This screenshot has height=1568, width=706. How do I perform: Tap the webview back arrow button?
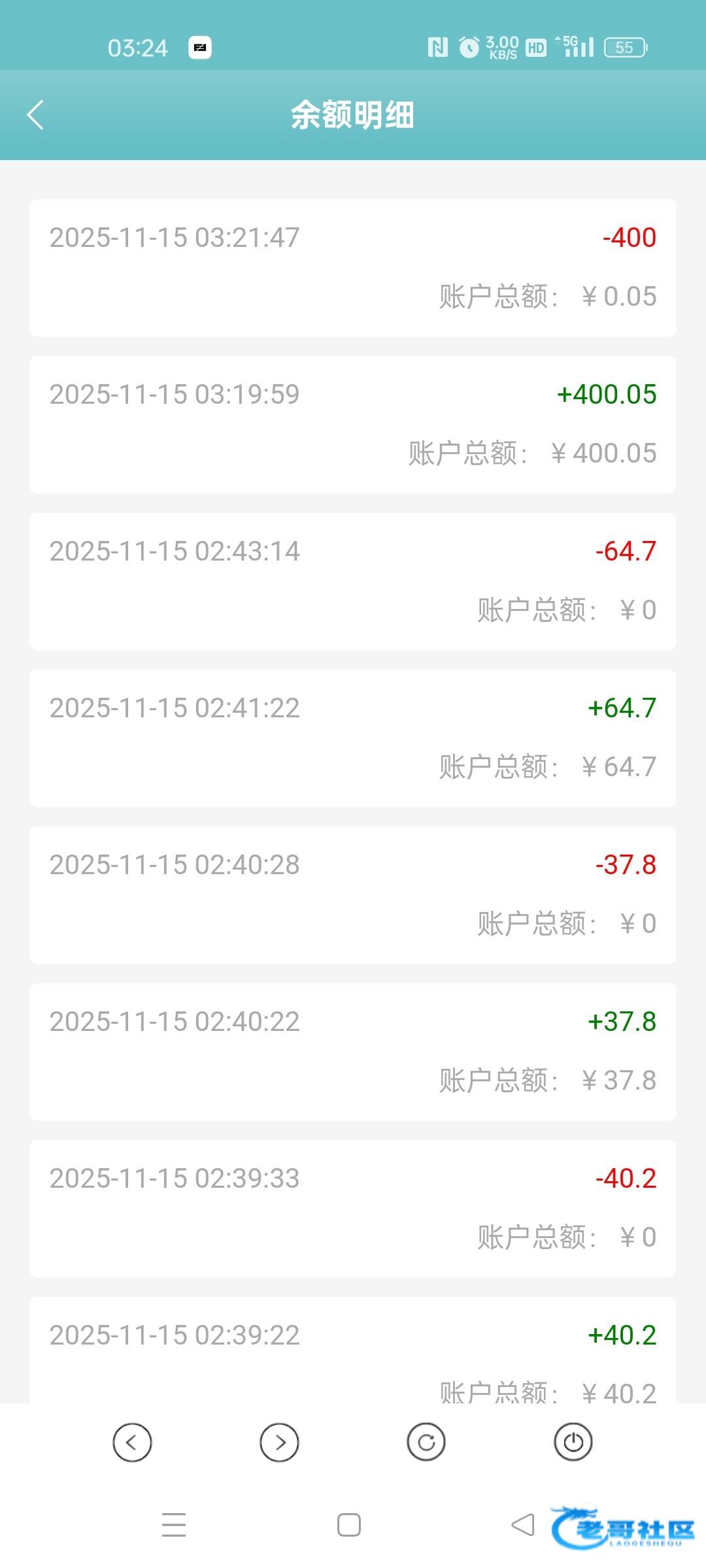tap(132, 1442)
